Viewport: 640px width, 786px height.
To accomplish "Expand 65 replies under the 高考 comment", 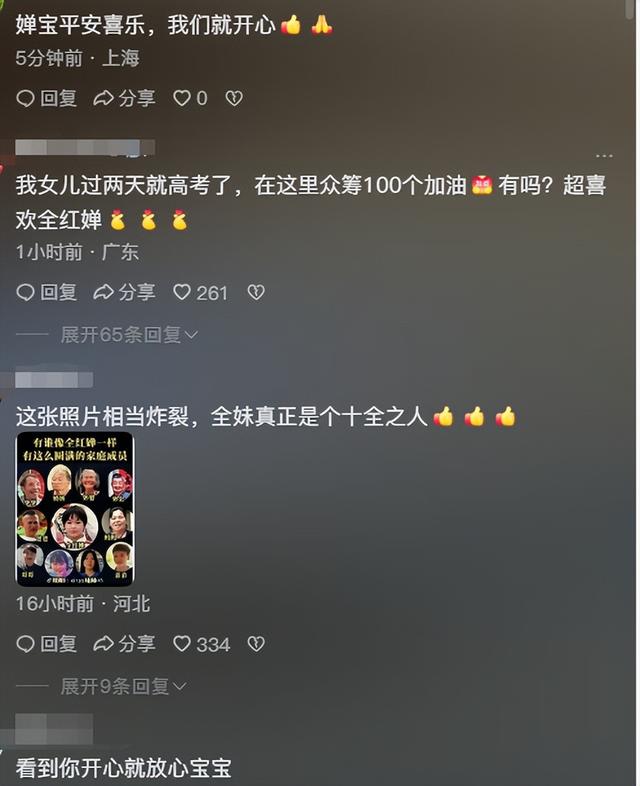I will click(x=128, y=335).
